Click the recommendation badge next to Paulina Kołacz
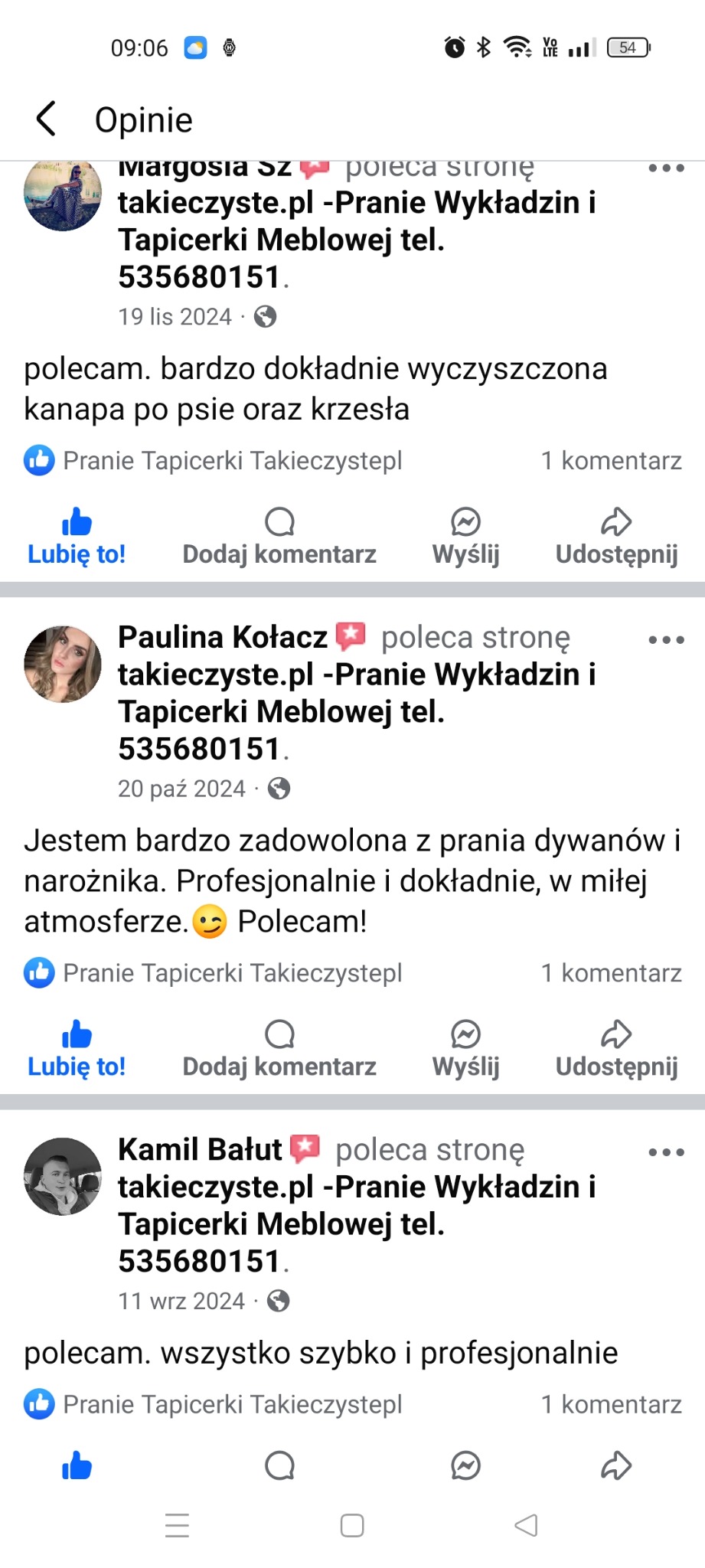705x1568 pixels. click(350, 635)
